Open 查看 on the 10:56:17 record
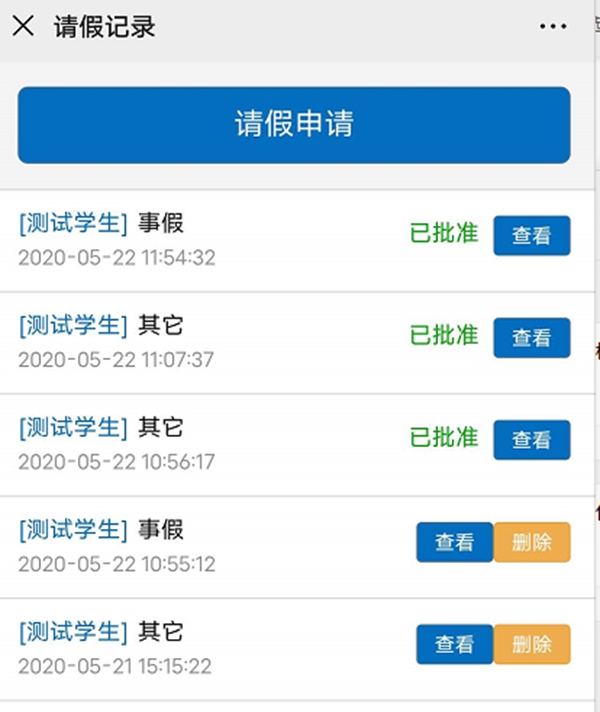 tap(531, 440)
